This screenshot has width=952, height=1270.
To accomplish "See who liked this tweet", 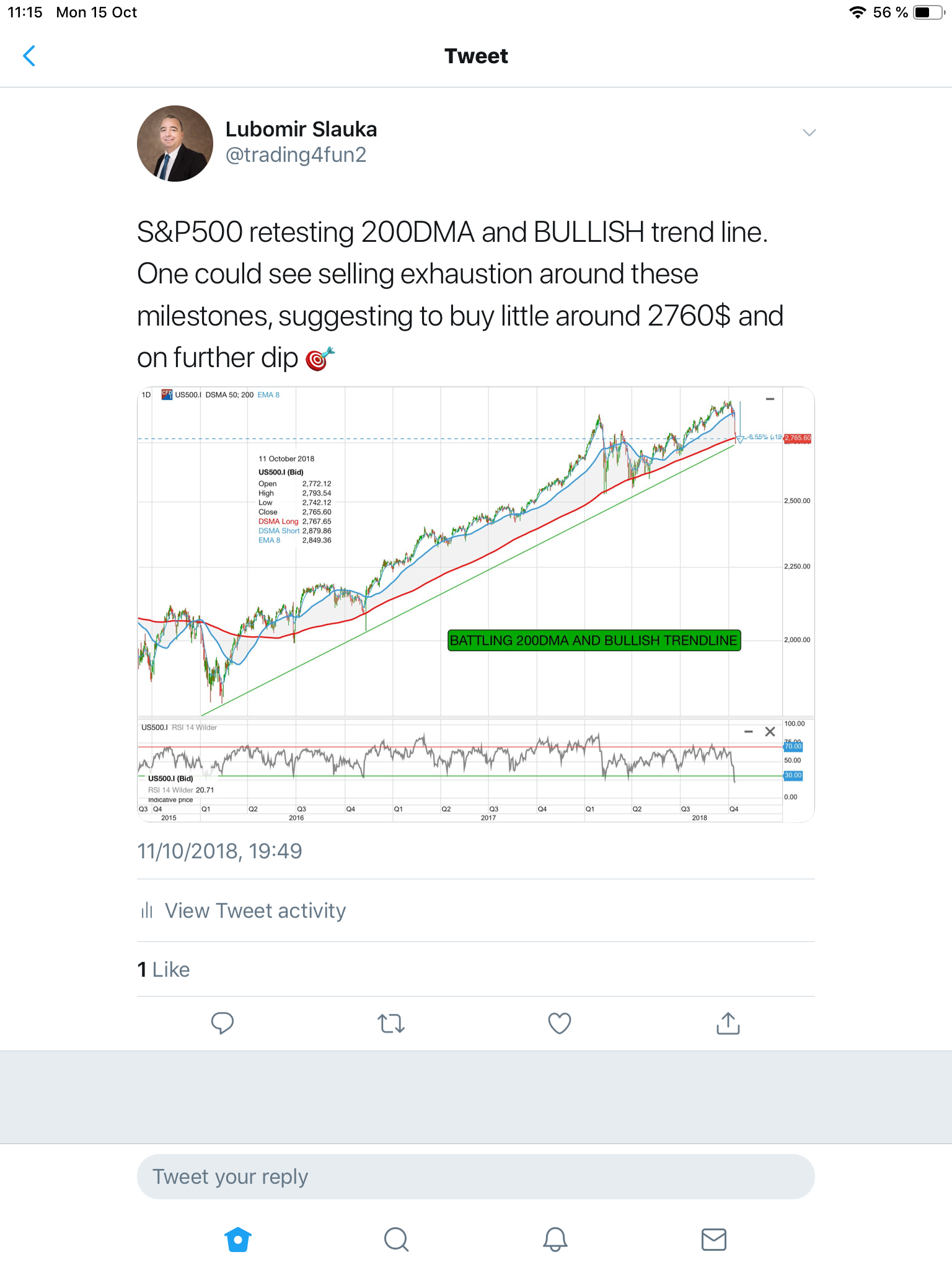I will tap(164, 969).
